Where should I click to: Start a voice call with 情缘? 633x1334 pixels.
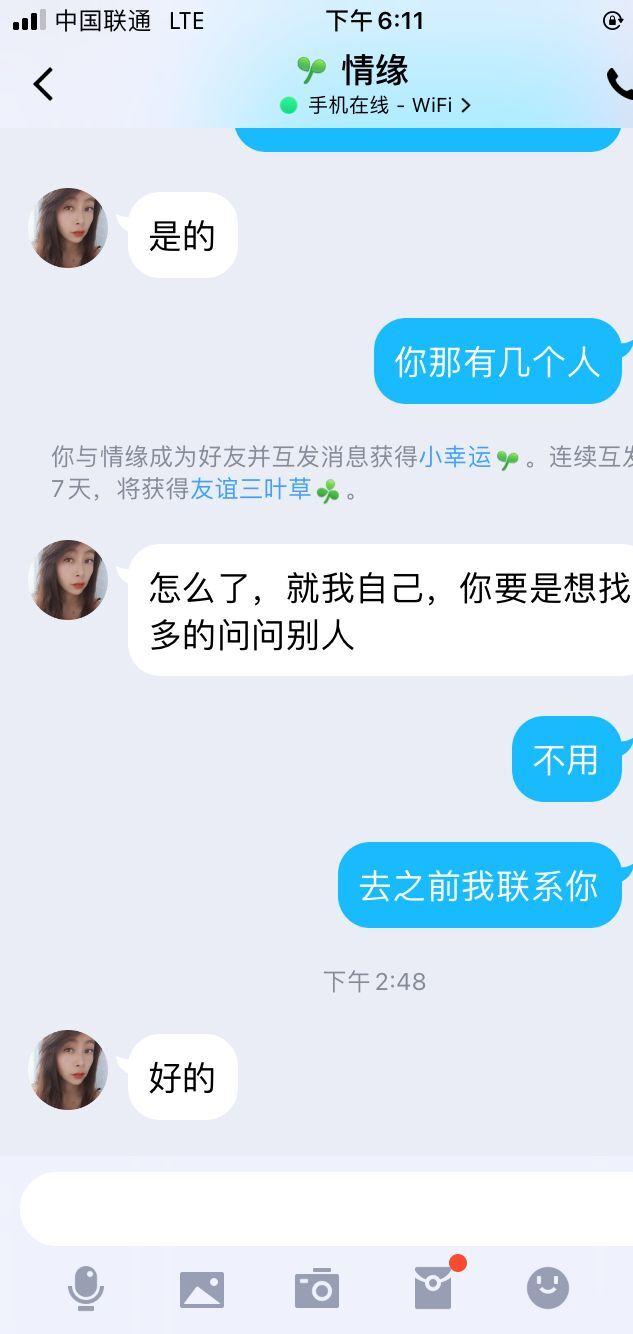point(619,85)
